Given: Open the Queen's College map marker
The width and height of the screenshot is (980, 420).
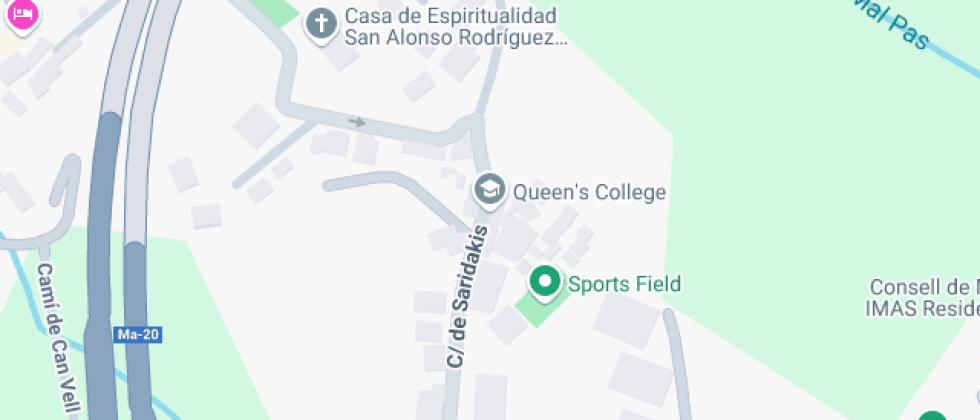Looking at the screenshot, I should 489,190.
